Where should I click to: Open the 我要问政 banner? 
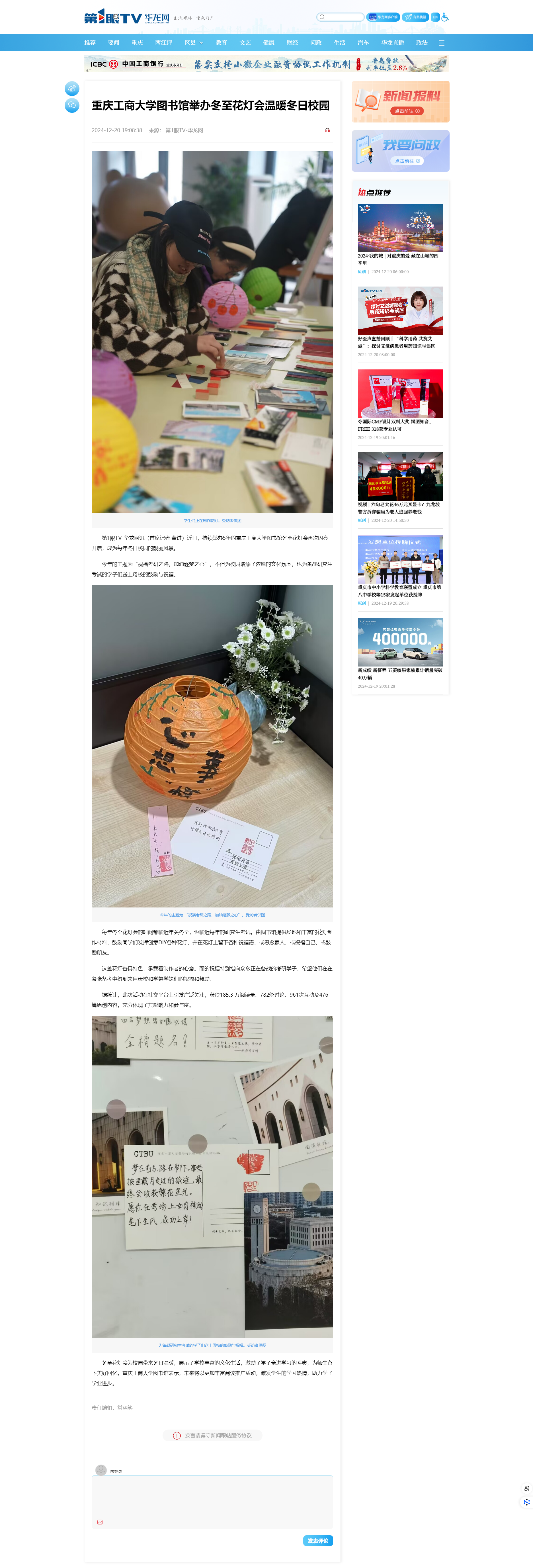pos(400,151)
